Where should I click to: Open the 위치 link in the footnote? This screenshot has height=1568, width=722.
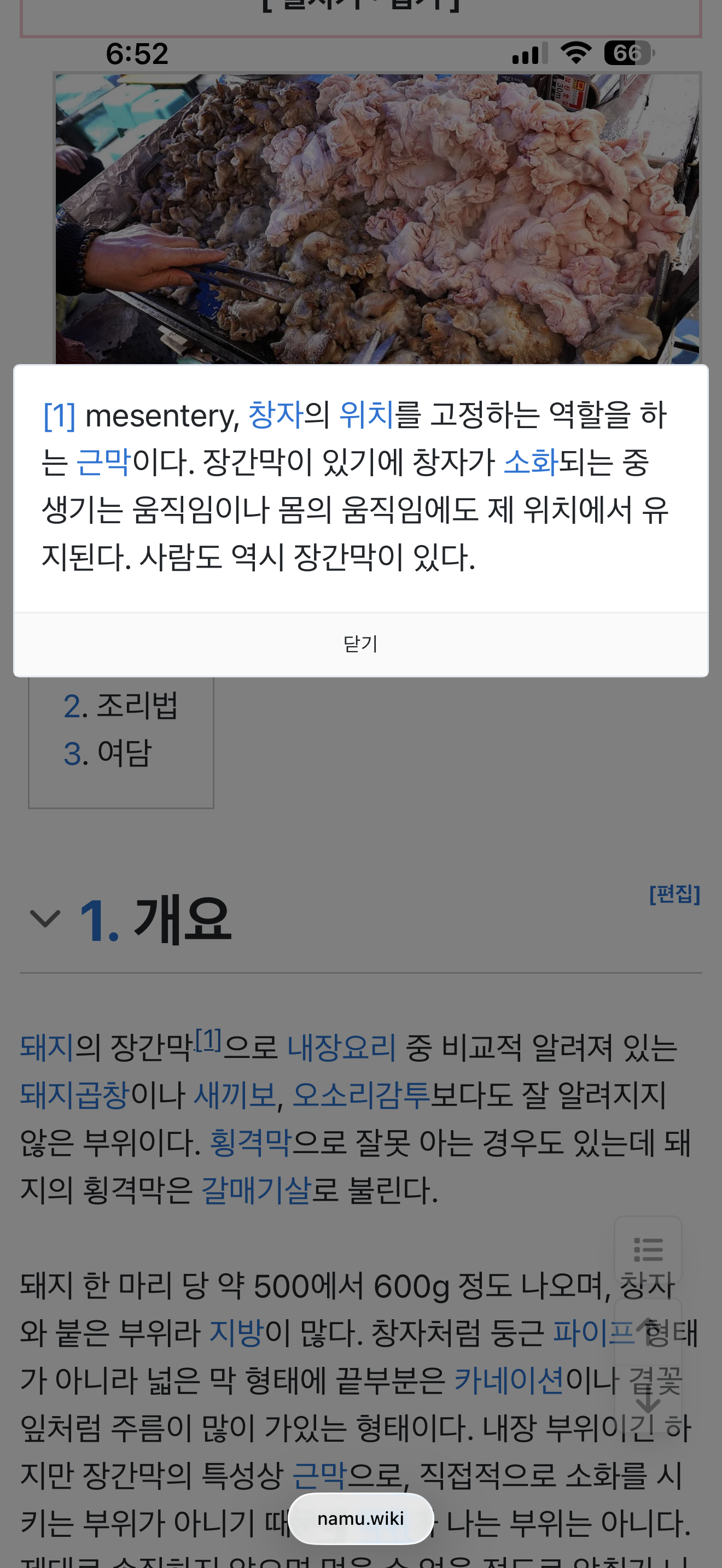(366, 415)
